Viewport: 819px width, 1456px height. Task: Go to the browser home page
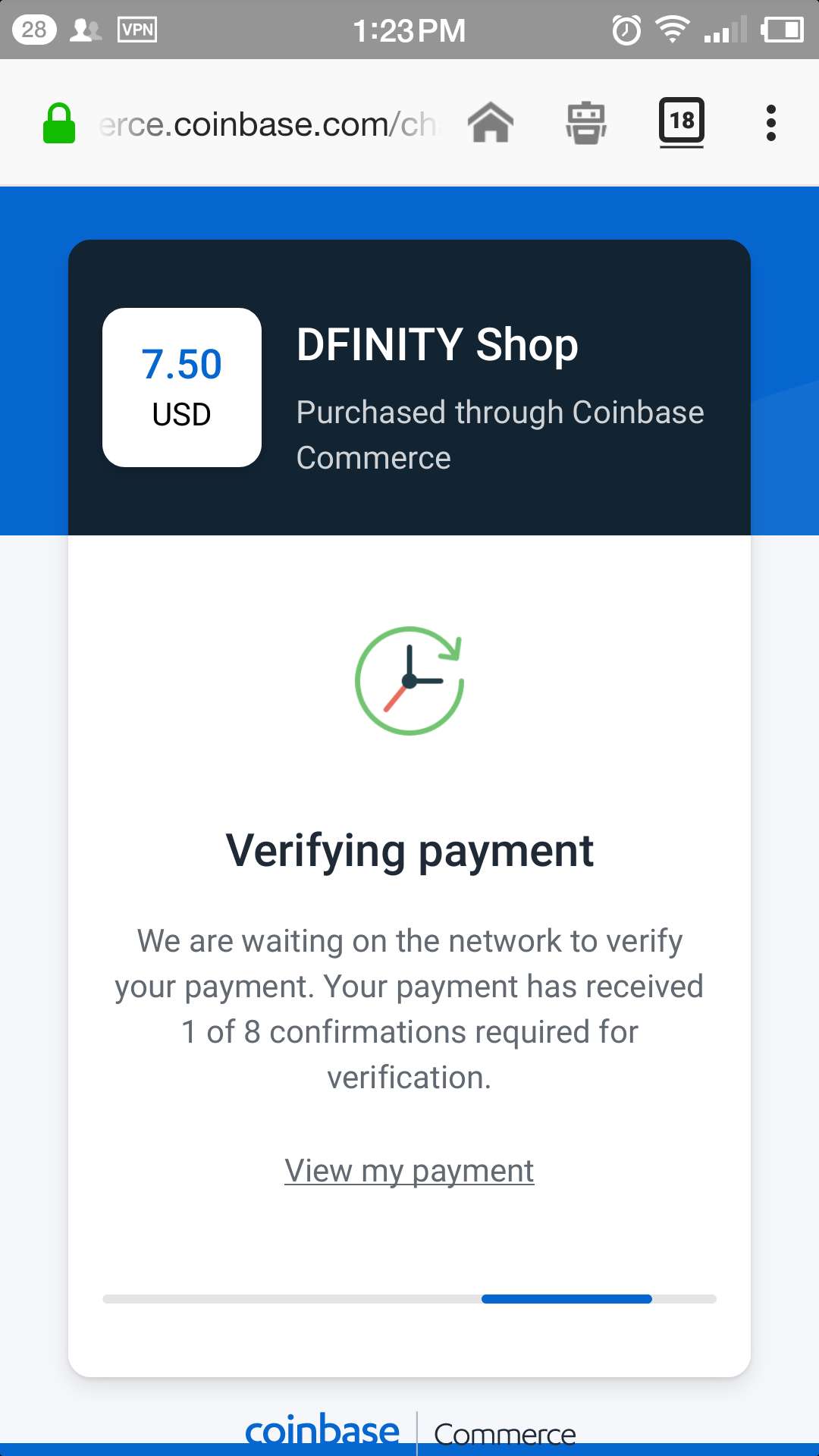coord(491,123)
